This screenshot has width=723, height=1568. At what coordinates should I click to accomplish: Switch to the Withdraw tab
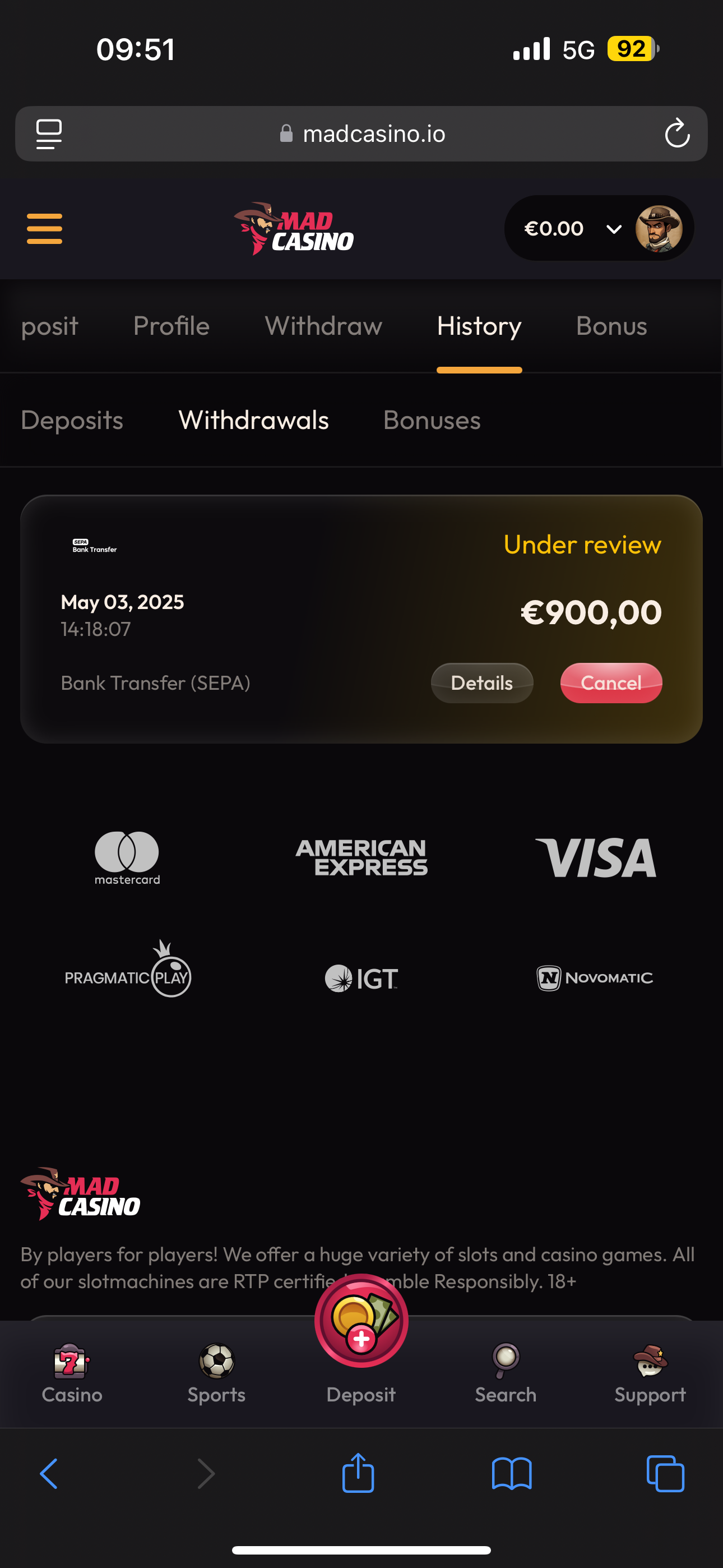(x=323, y=326)
